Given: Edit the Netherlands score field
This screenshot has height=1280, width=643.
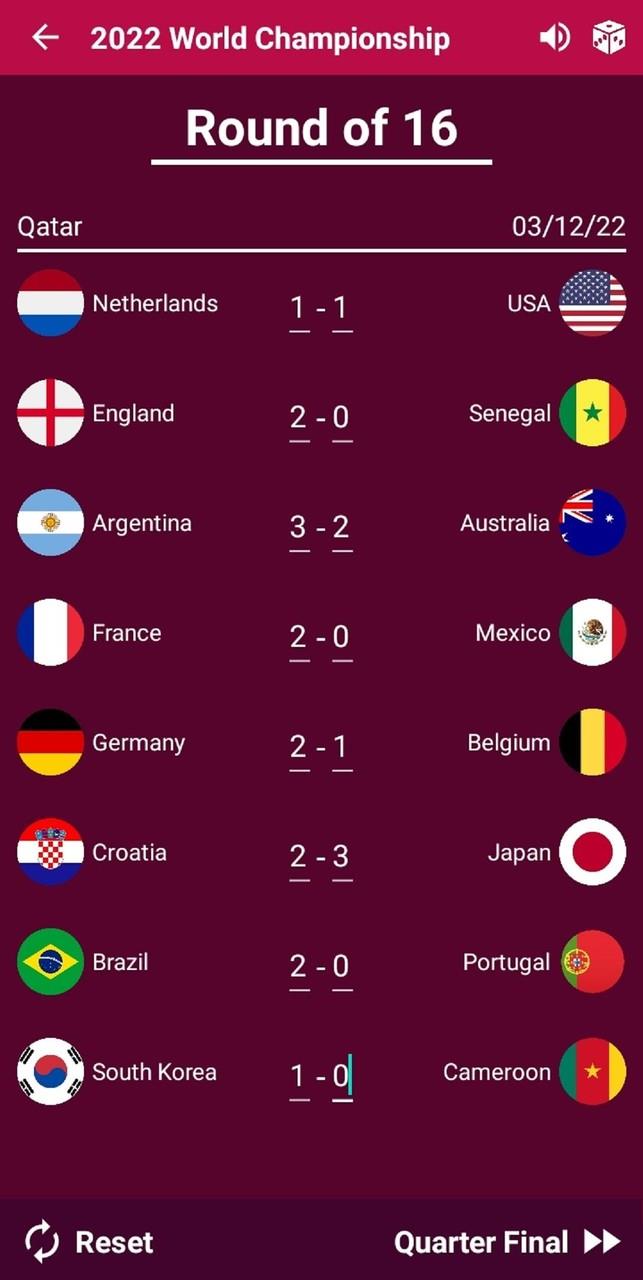Looking at the screenshot, I should (x=298, y=307).
